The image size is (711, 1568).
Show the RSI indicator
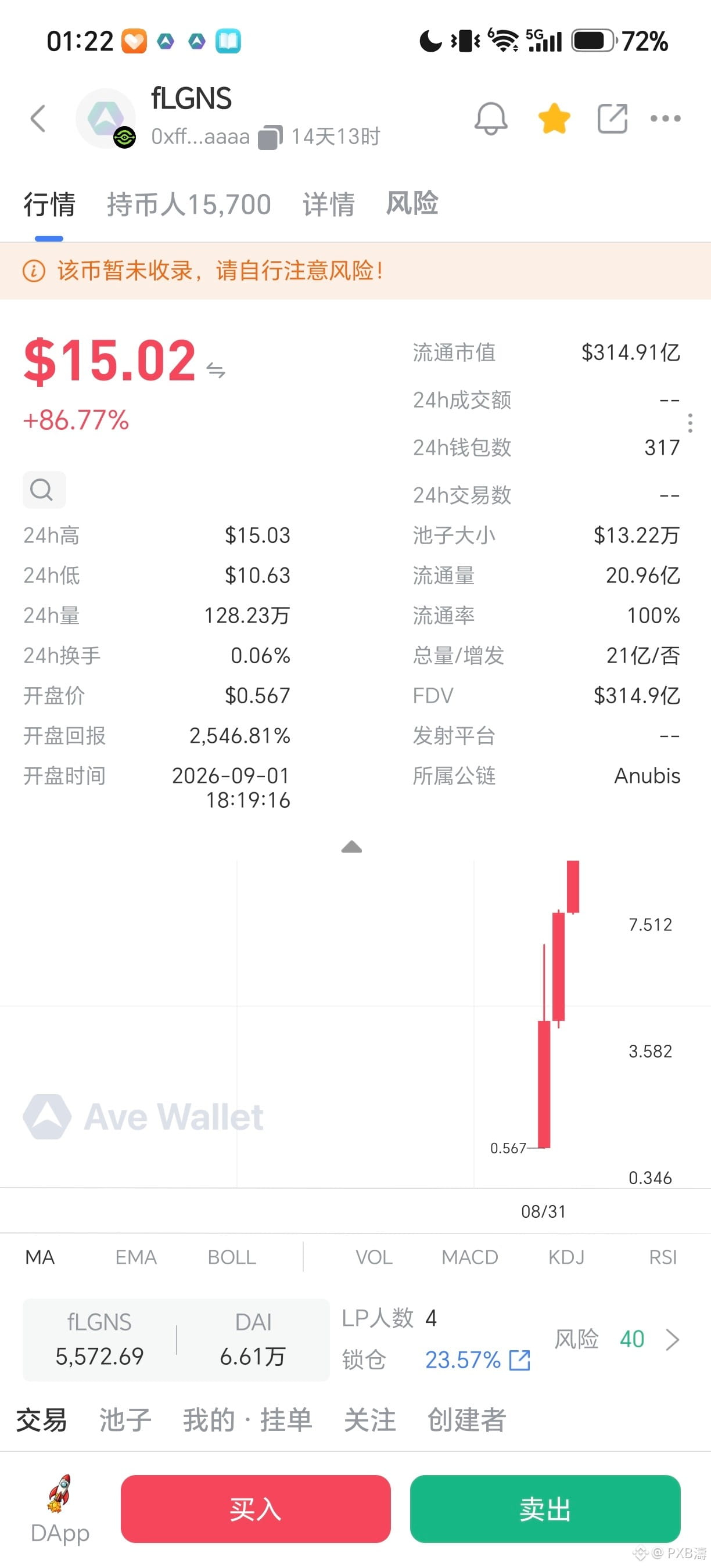pos(662,1257)
